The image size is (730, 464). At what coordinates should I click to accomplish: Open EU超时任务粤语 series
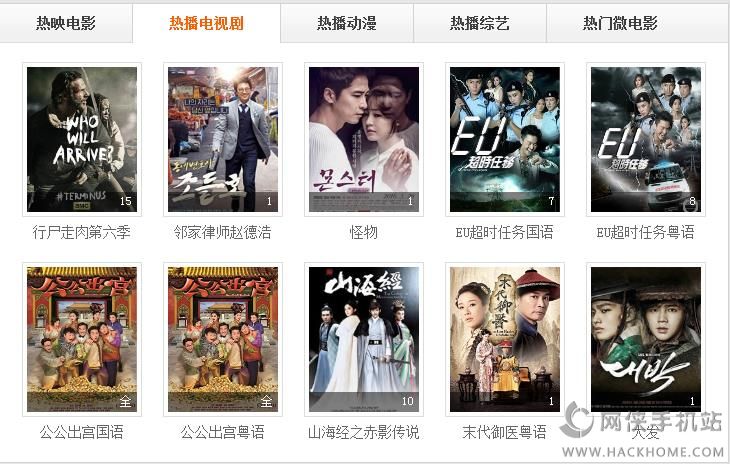[x=646, y=139]
